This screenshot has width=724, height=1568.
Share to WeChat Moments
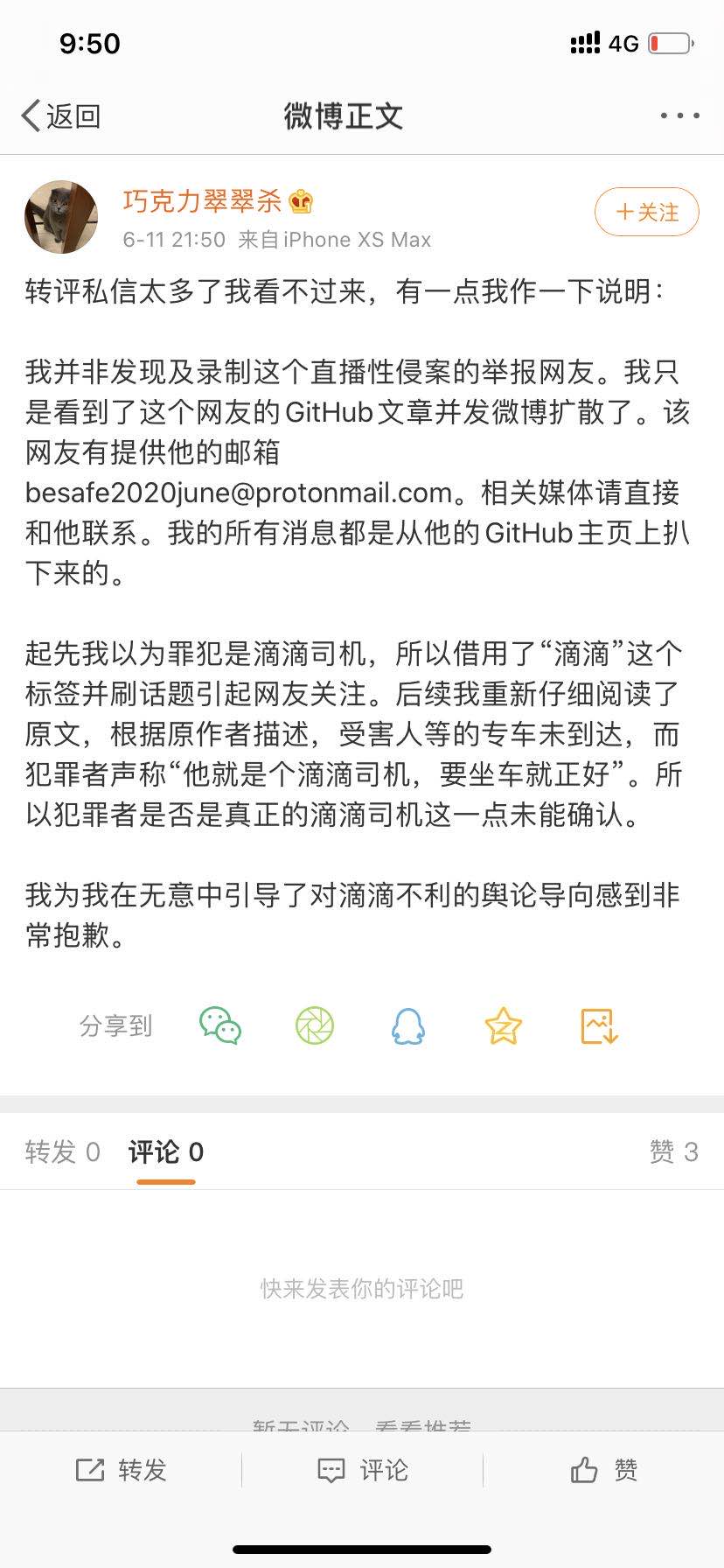click(x=315, y=1025)
